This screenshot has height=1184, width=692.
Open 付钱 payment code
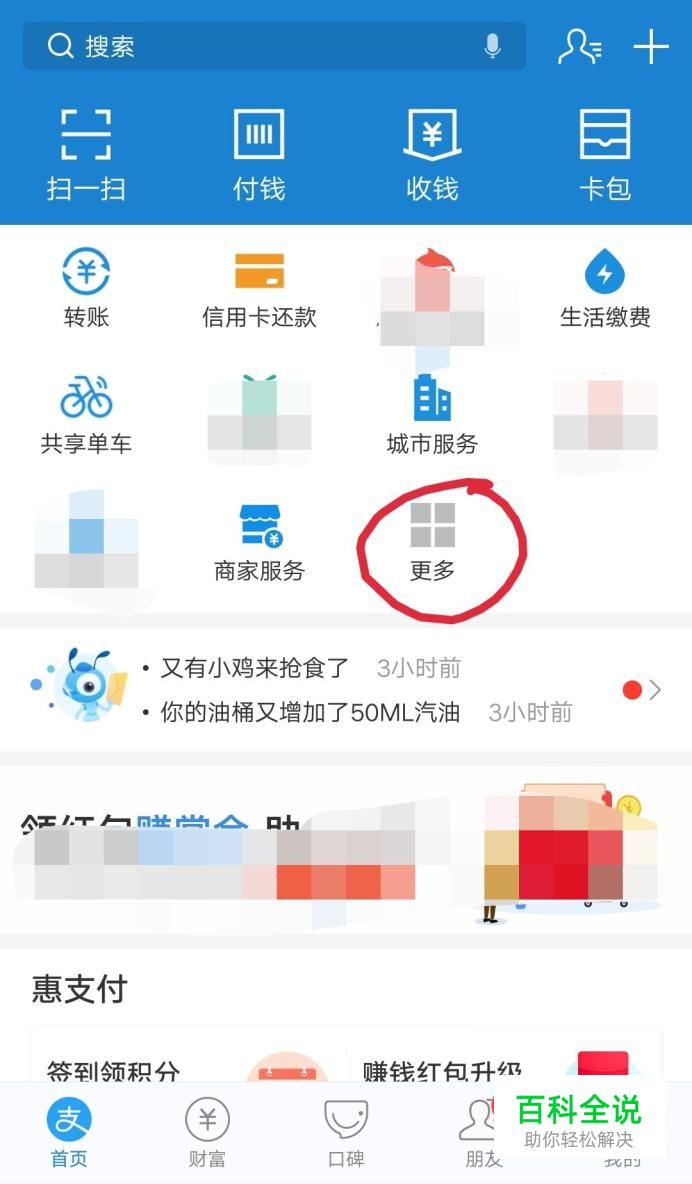259,154
